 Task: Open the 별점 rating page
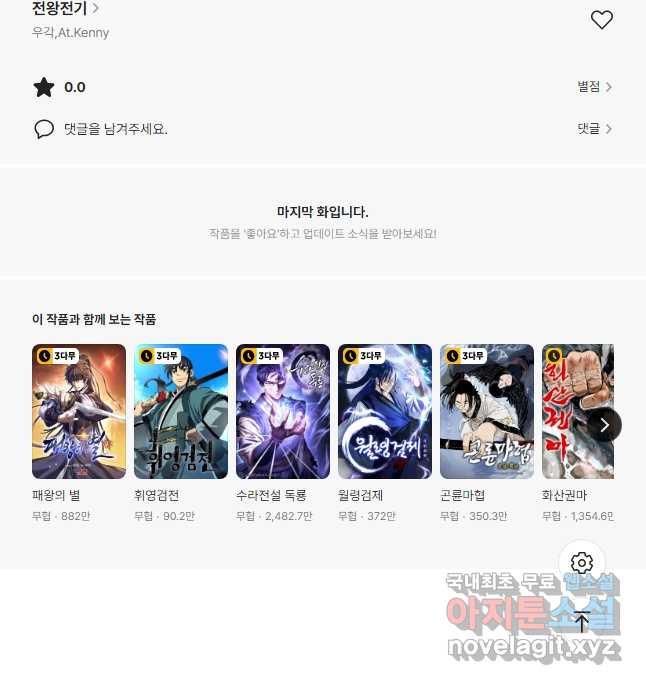click(594, 87)
